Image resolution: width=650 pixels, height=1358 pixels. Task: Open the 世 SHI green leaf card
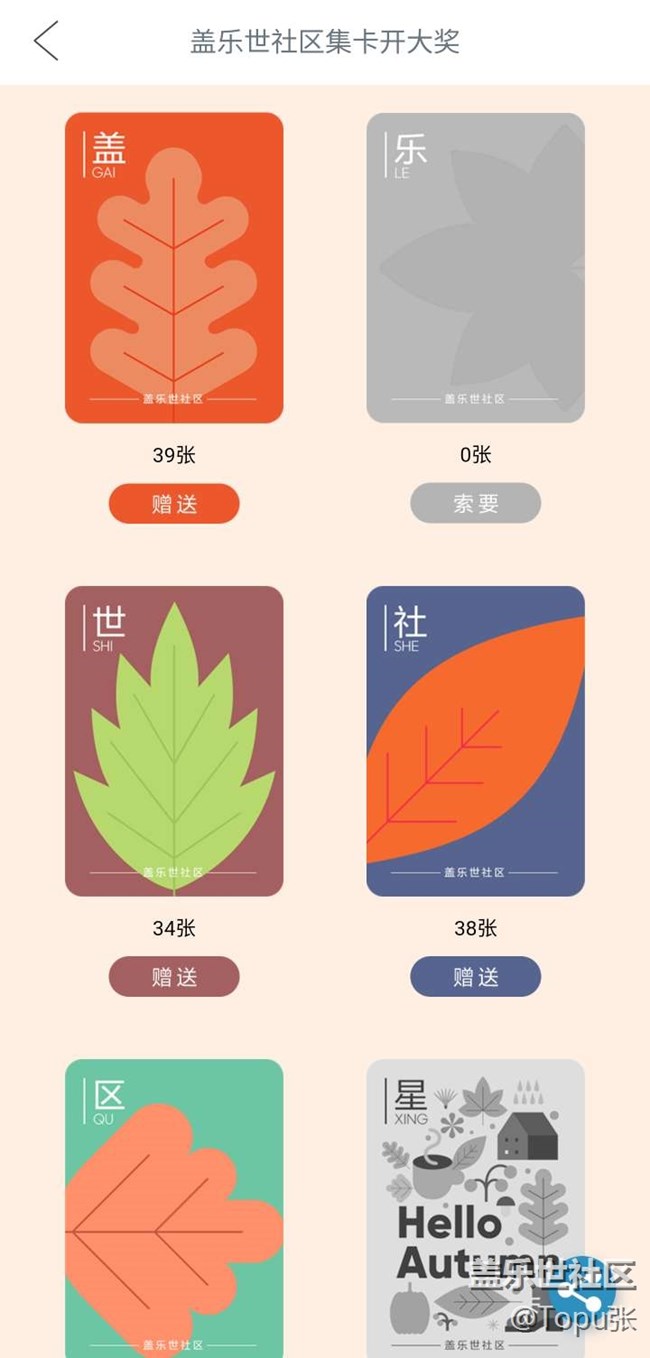(x=174, y=741)
